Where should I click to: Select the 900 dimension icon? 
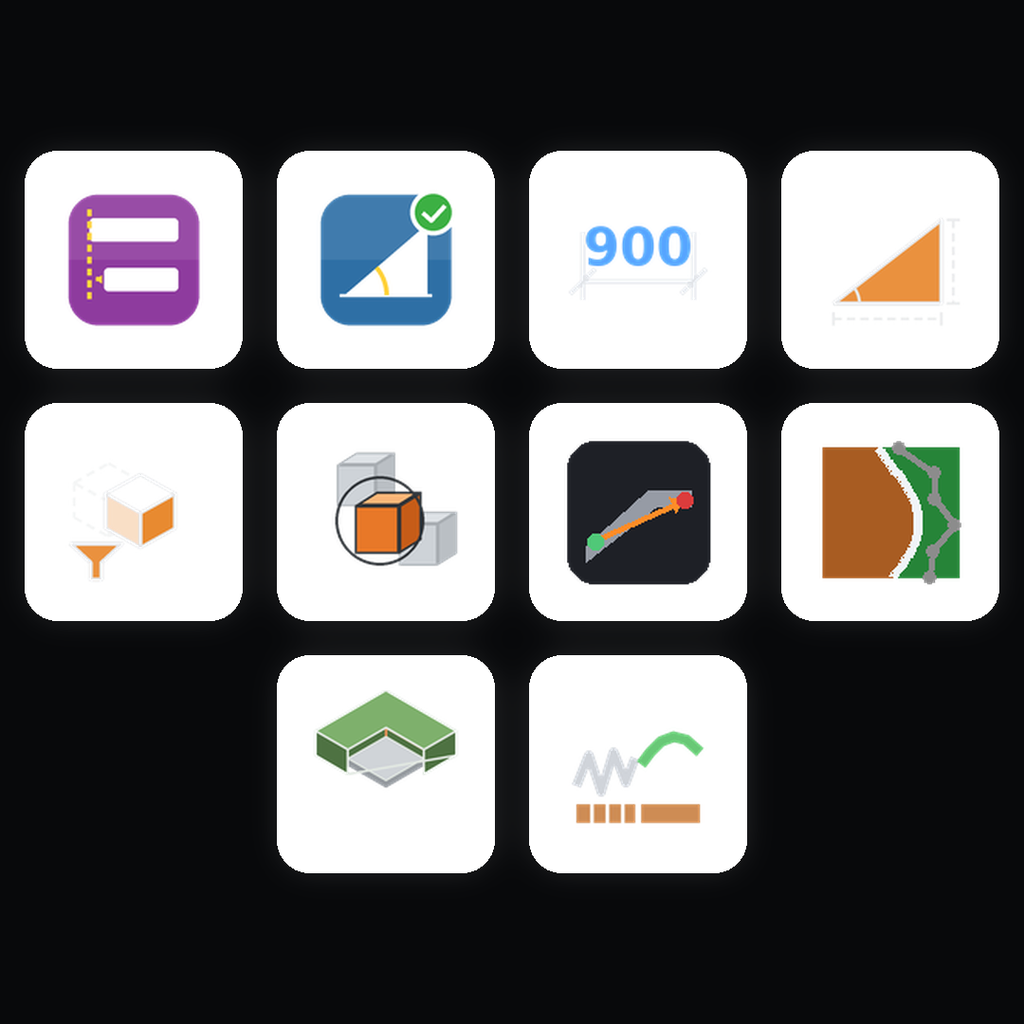click(637, 259)
